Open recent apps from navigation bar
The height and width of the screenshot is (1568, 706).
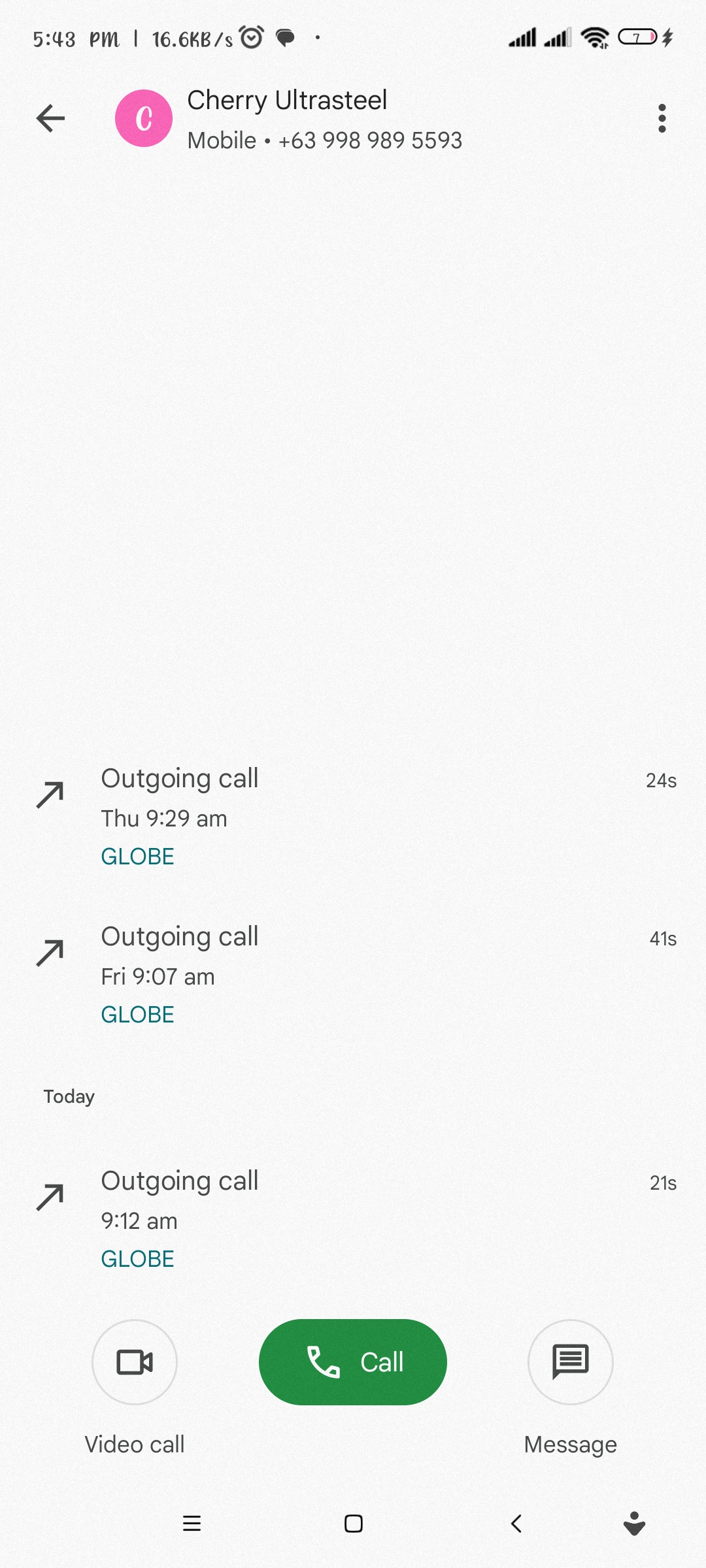coord(192,1524)
